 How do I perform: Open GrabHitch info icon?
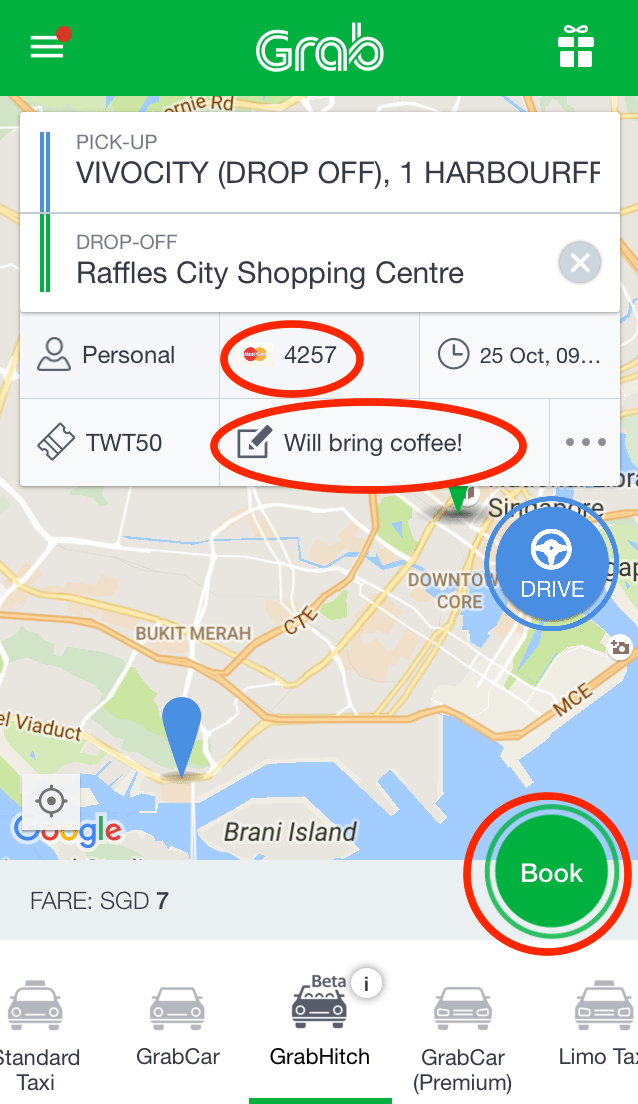click(x=367, y=984)
